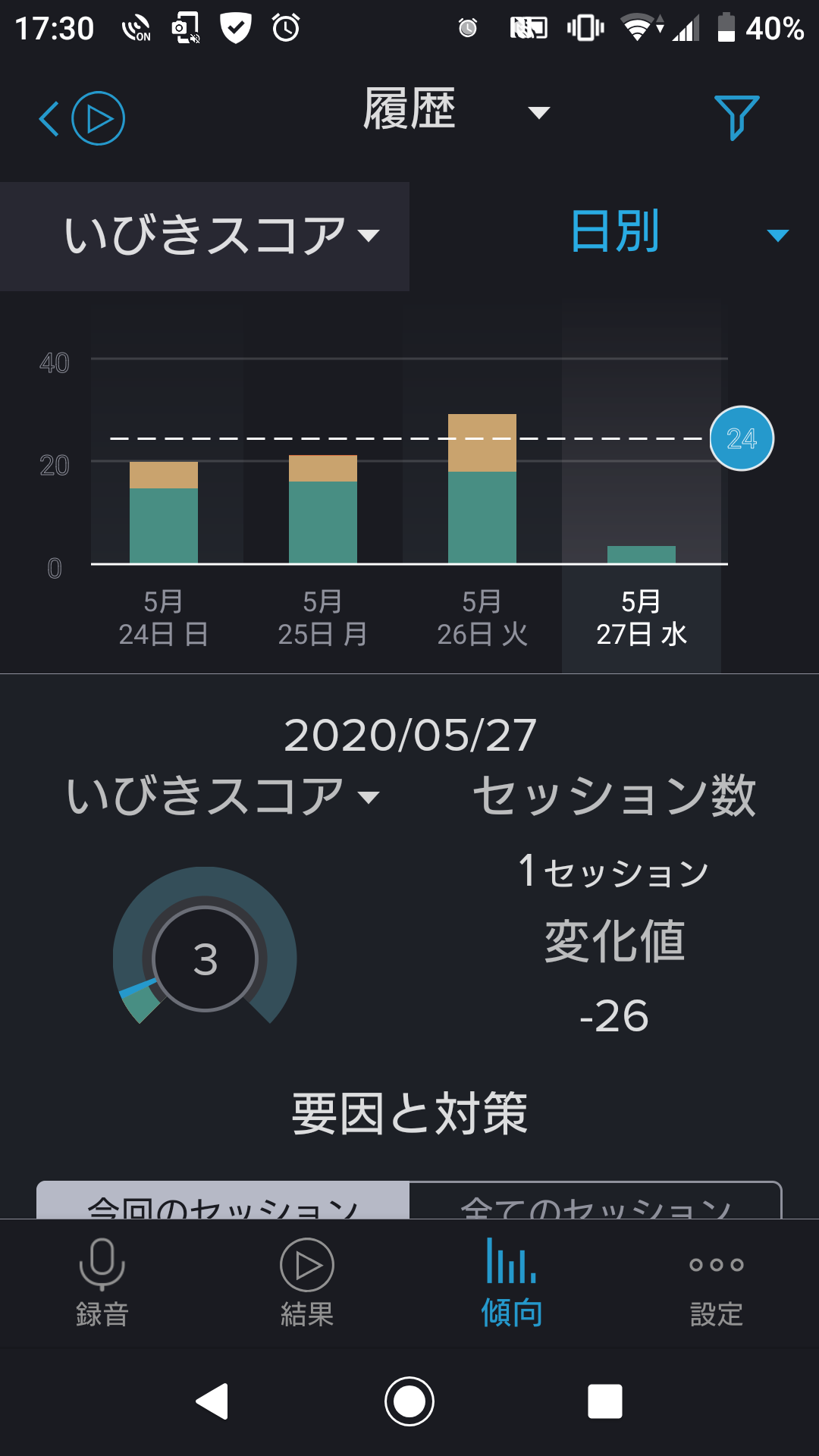Image resolution: width=819 pixels, height=1456 pixels.
Task: Tap the system back button
Action: tap(212, 1401)
